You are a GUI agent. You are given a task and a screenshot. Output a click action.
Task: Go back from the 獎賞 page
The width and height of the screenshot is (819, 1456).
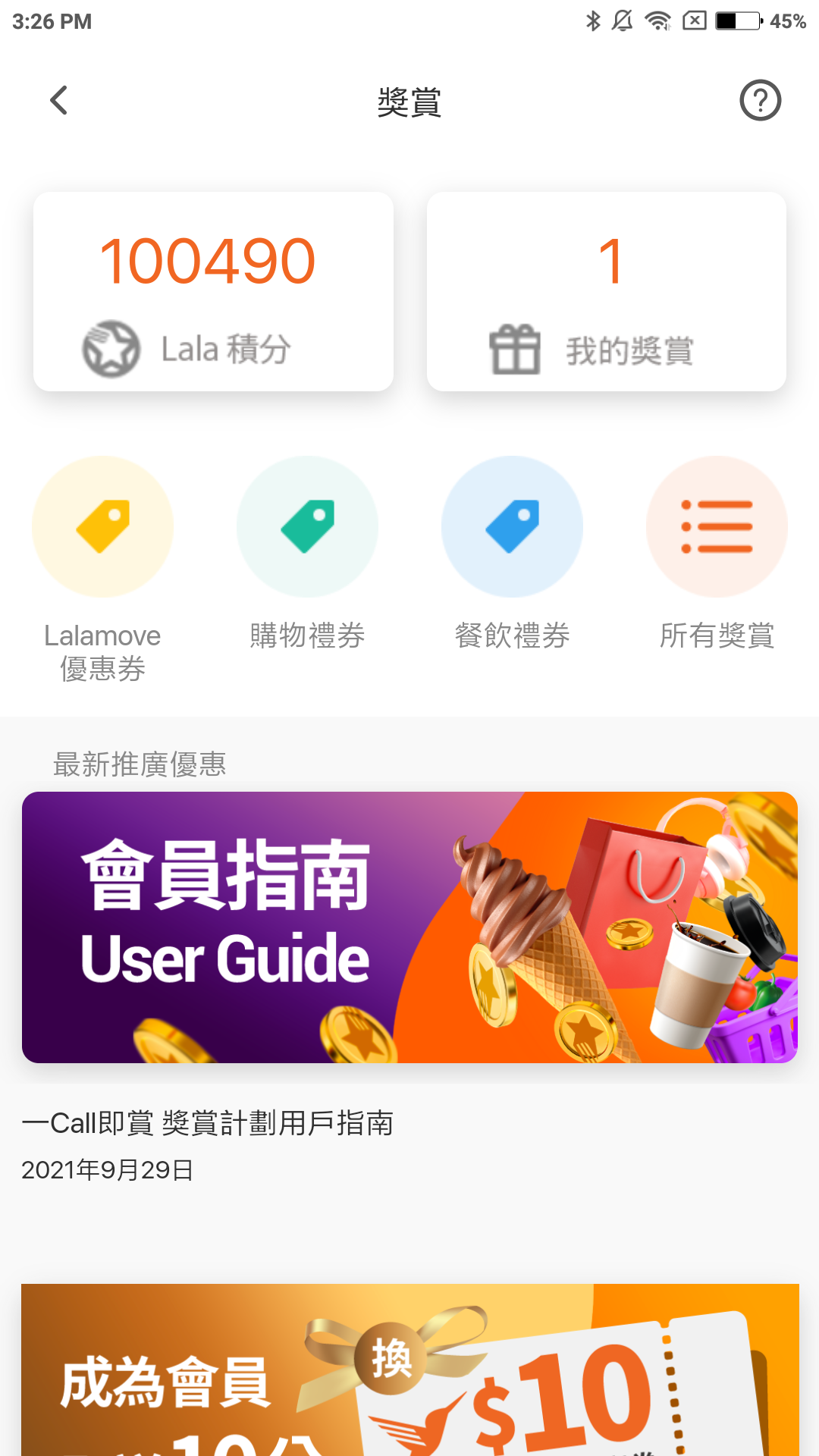(x=59, y=100)
